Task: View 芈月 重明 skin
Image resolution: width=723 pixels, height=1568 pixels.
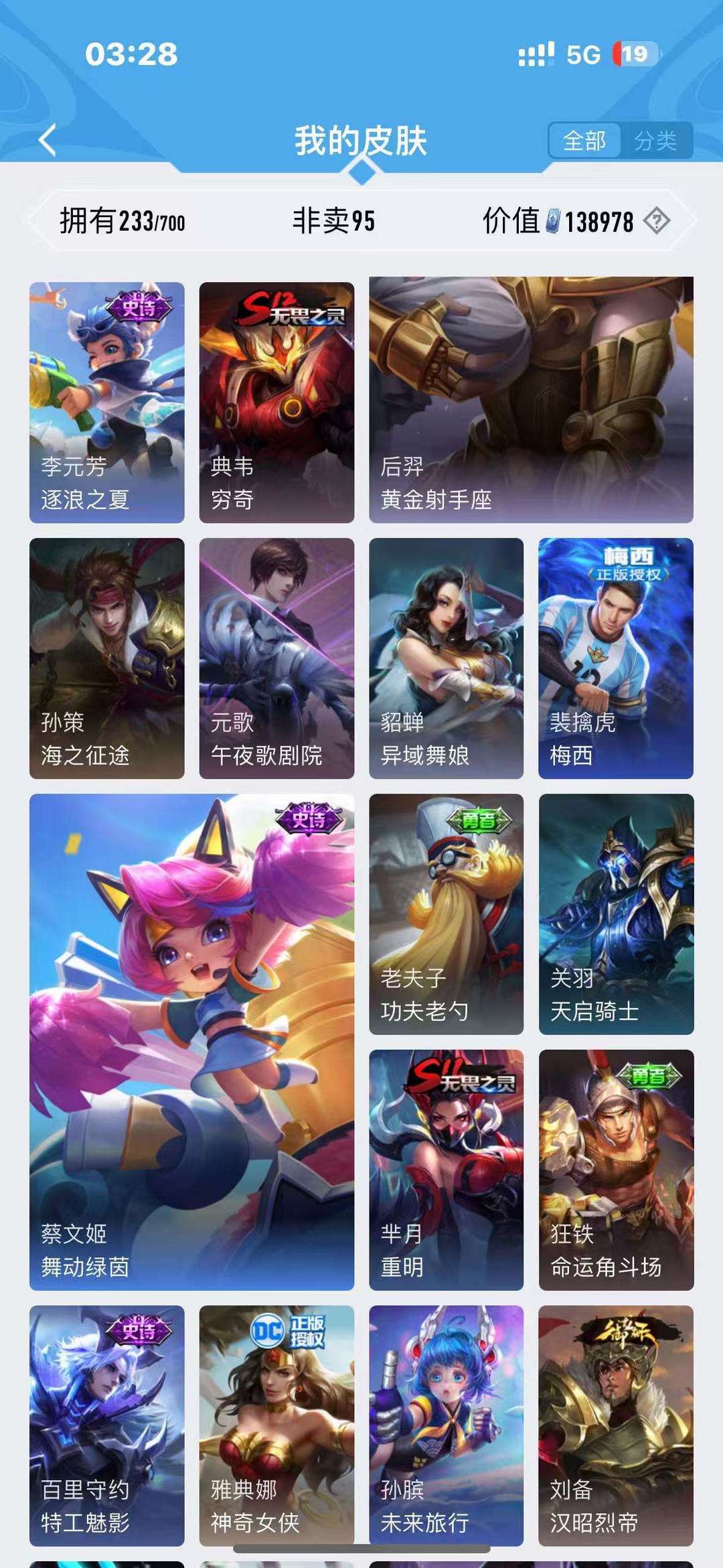Action: [447, 1170]
